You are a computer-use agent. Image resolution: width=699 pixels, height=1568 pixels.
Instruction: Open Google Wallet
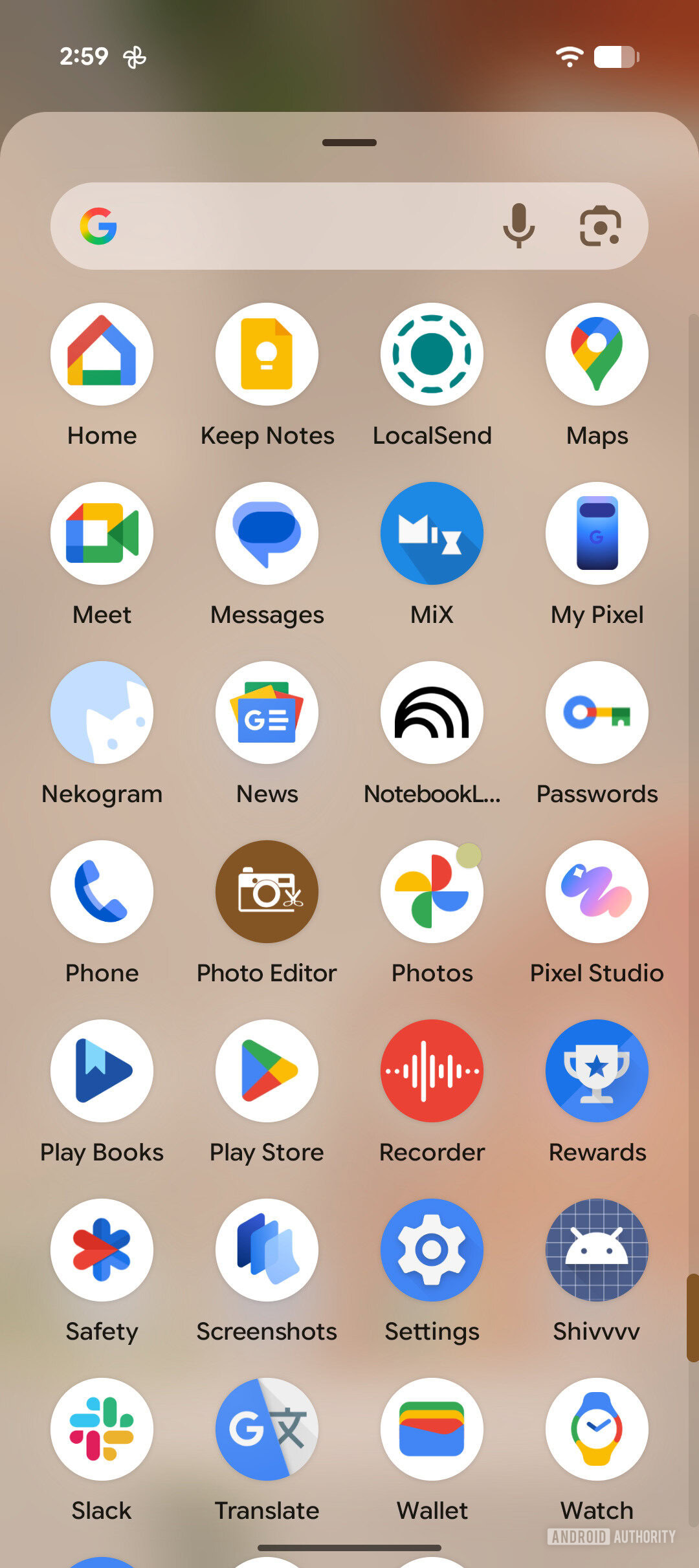click(432, 1430)
